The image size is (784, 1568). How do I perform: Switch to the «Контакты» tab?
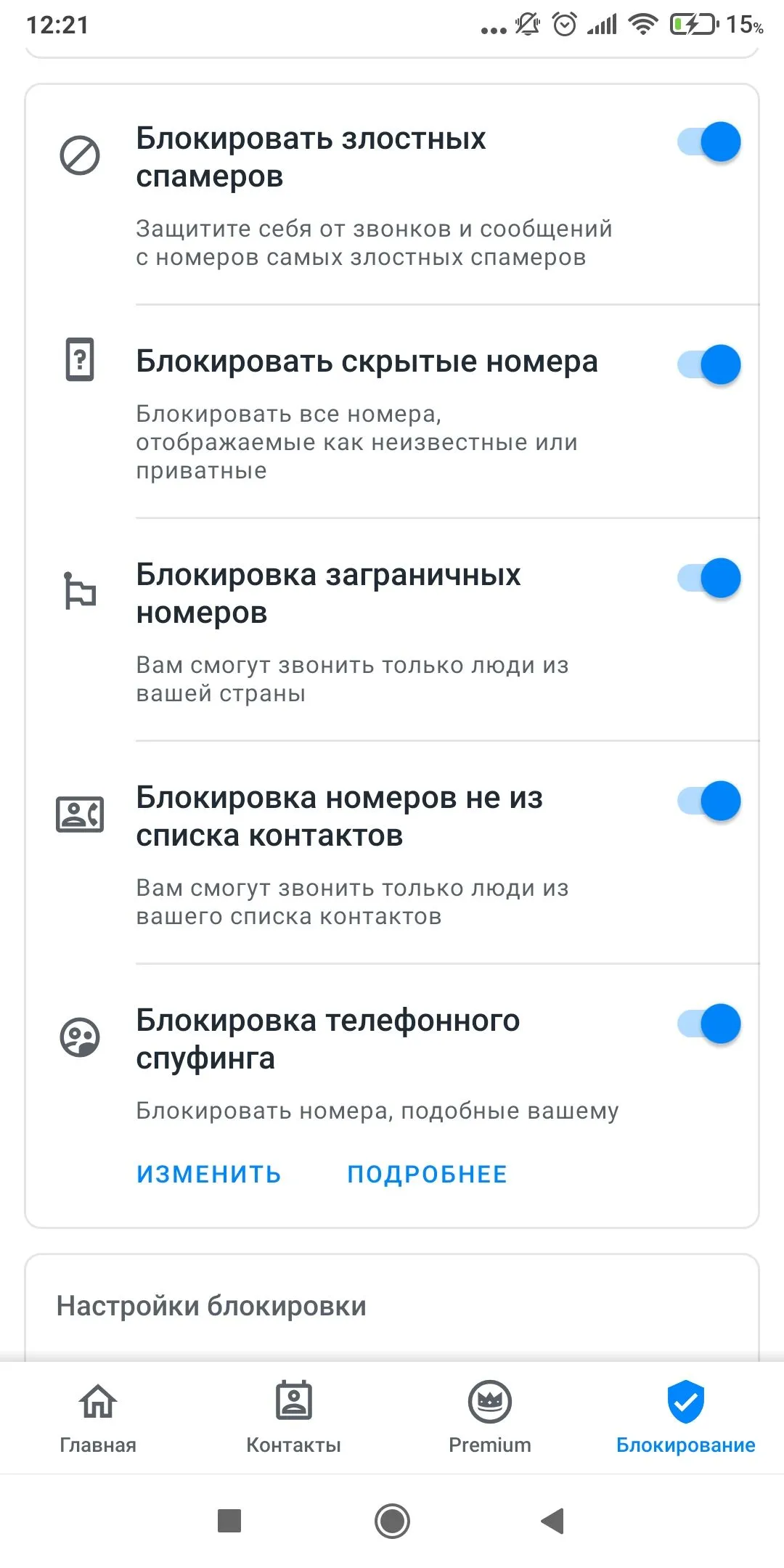[x=294, y=1416]
